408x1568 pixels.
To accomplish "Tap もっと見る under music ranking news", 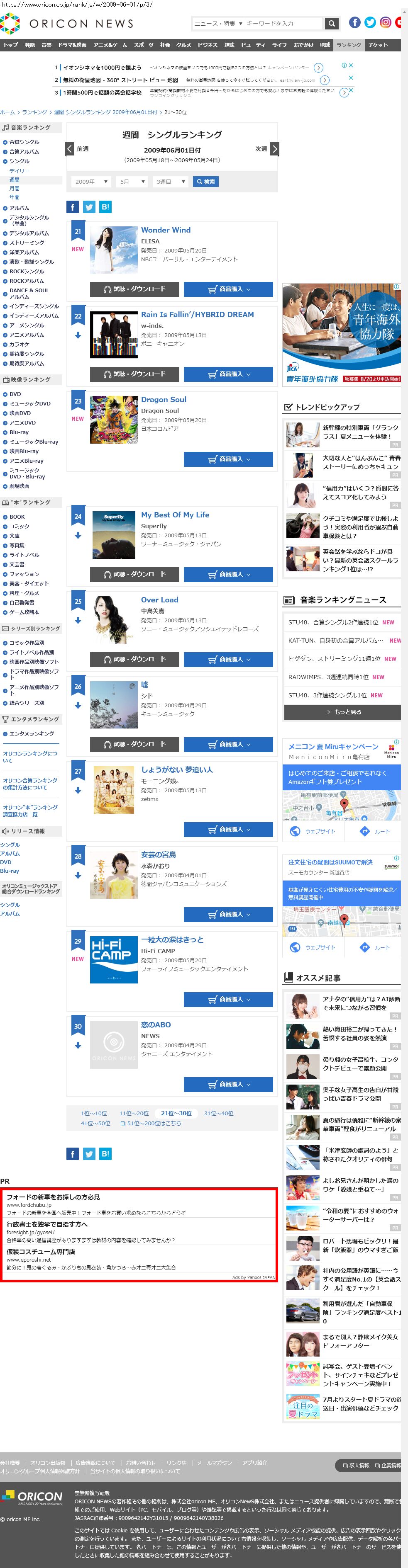I will (x=342, y=711).
